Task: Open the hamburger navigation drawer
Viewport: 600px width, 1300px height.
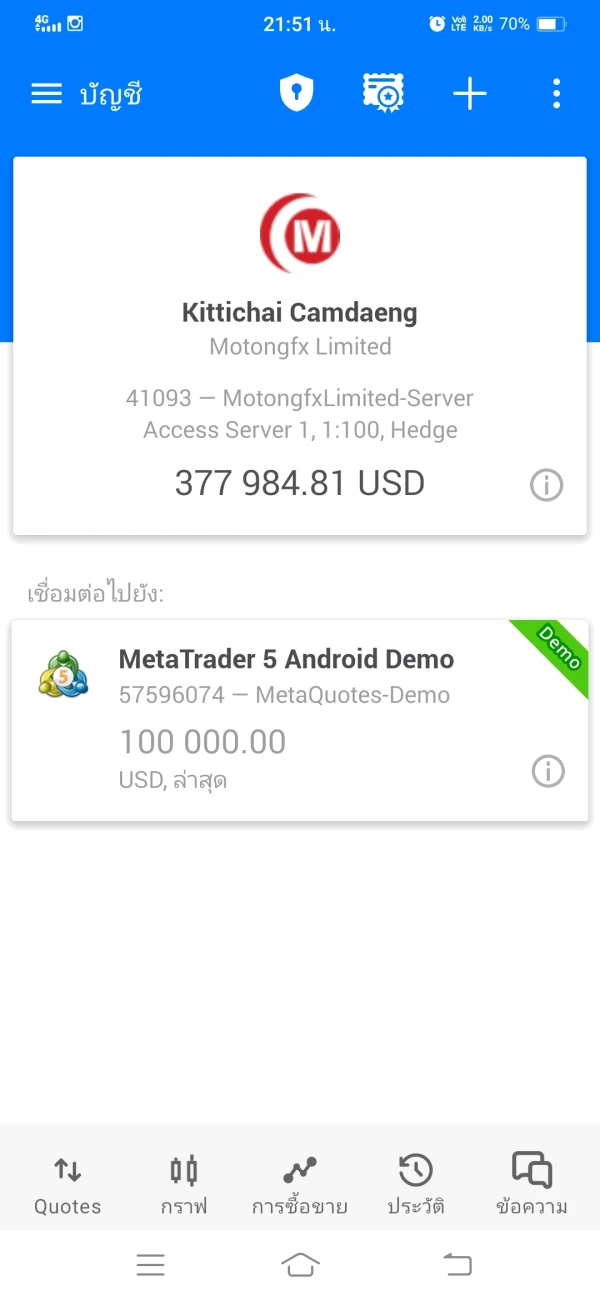Action: 47,94
